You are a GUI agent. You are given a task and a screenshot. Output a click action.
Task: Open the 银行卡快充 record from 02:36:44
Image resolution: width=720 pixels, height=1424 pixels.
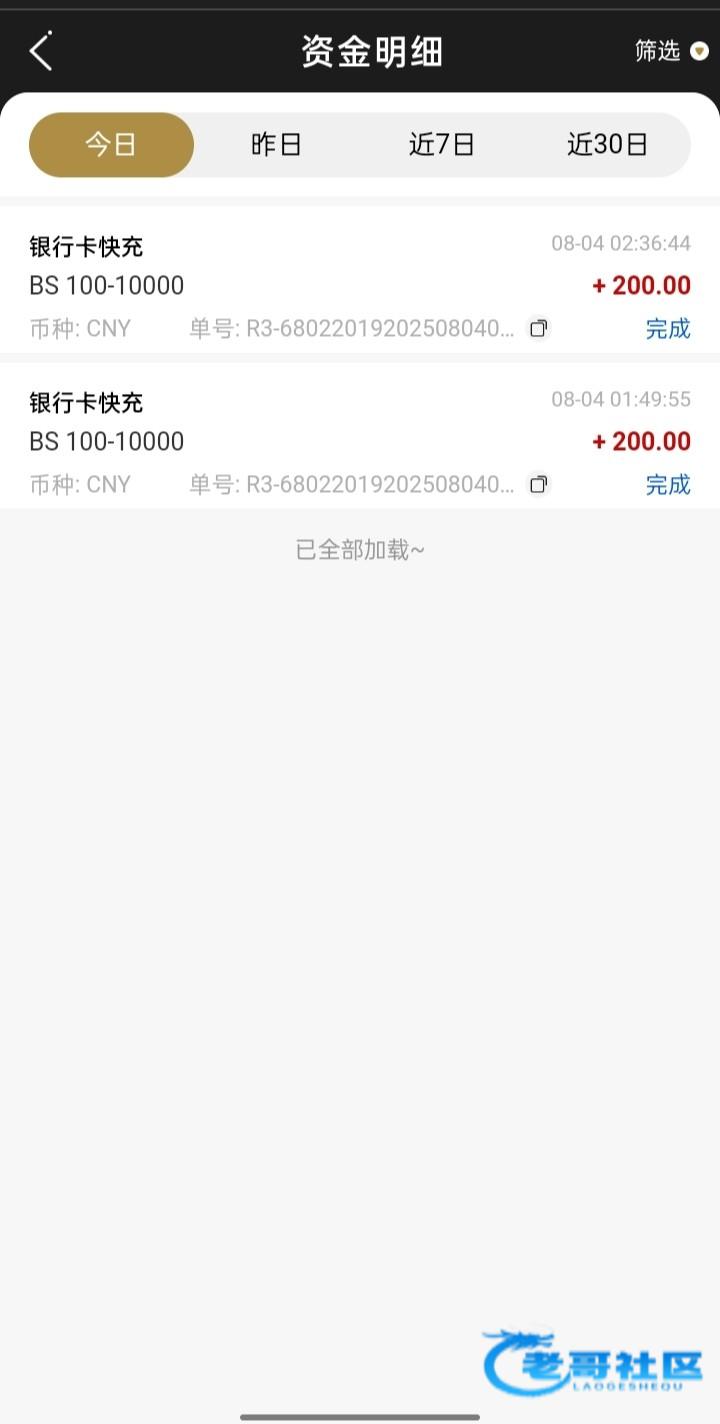360,280
